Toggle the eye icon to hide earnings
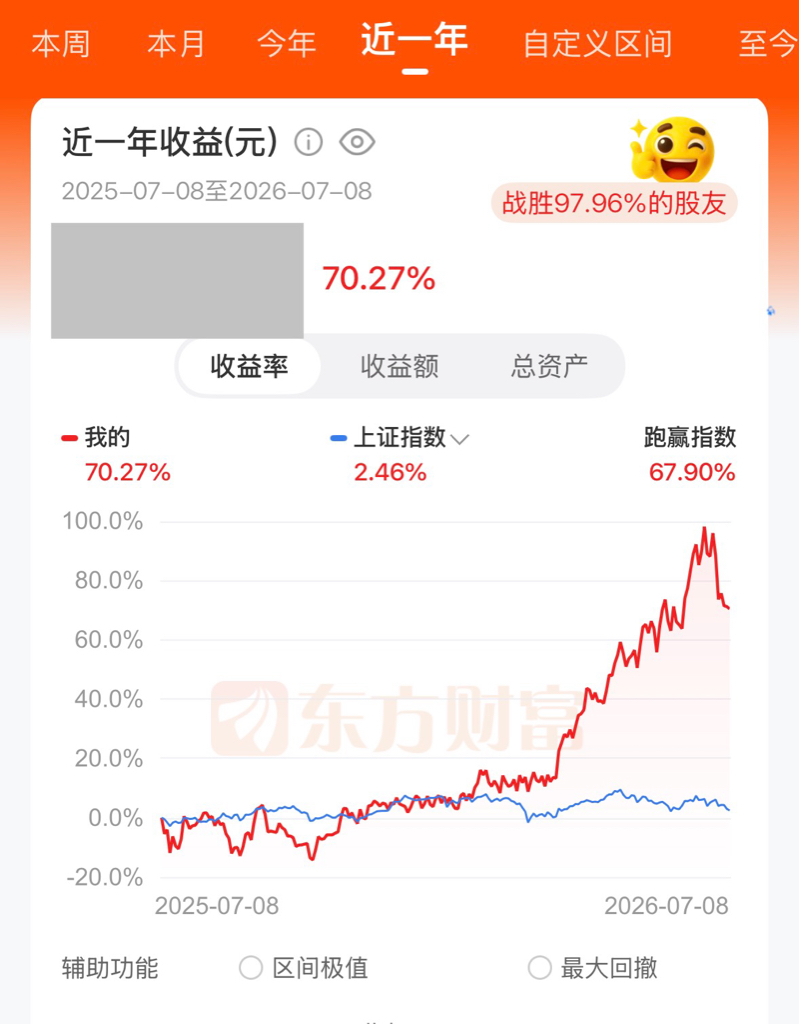This screenshot has width=800, height=1024. point(357,142)
